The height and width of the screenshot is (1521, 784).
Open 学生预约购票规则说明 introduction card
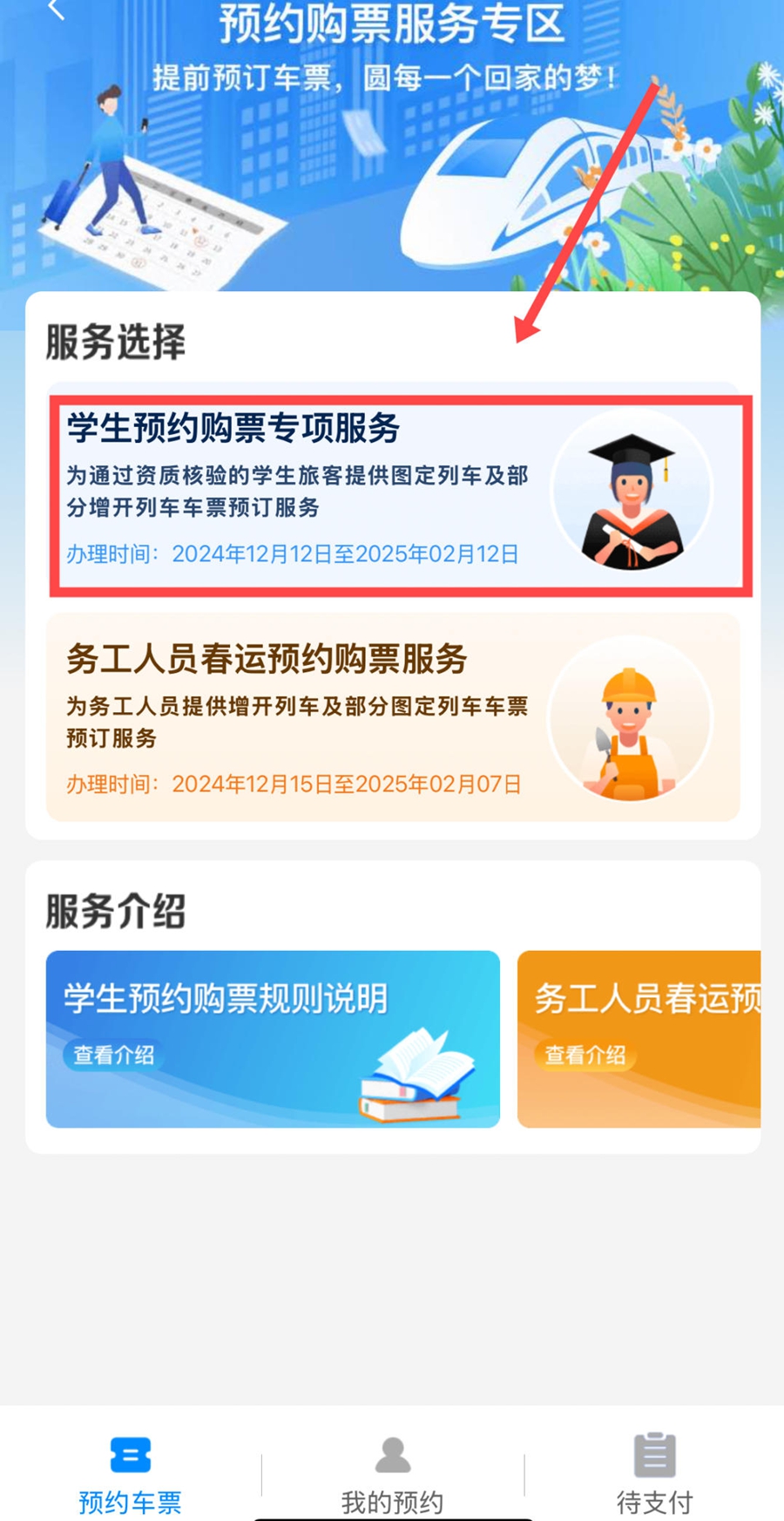273,1039
